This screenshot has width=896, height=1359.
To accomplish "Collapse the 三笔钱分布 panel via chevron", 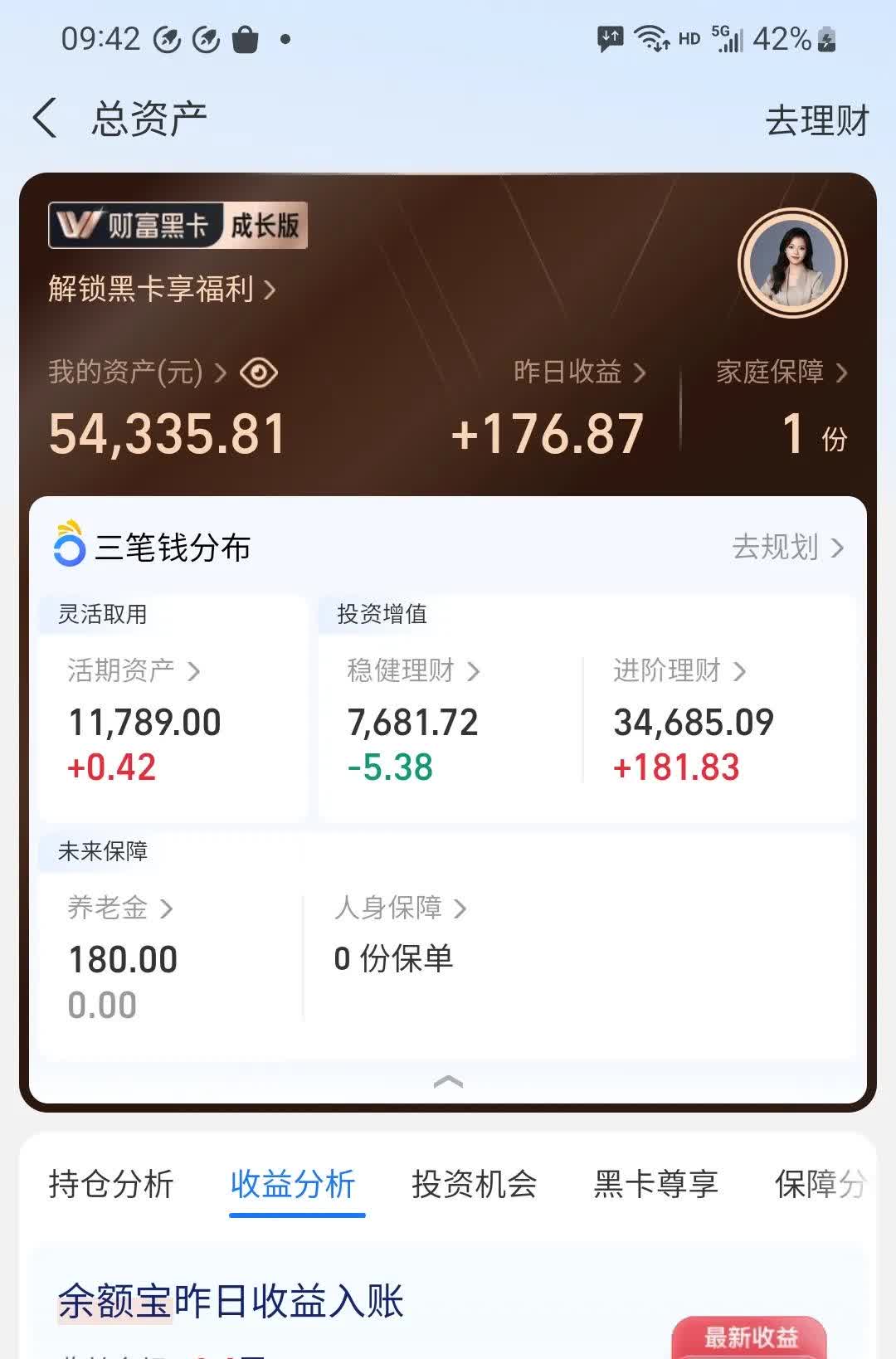I will click(448, 1083).
